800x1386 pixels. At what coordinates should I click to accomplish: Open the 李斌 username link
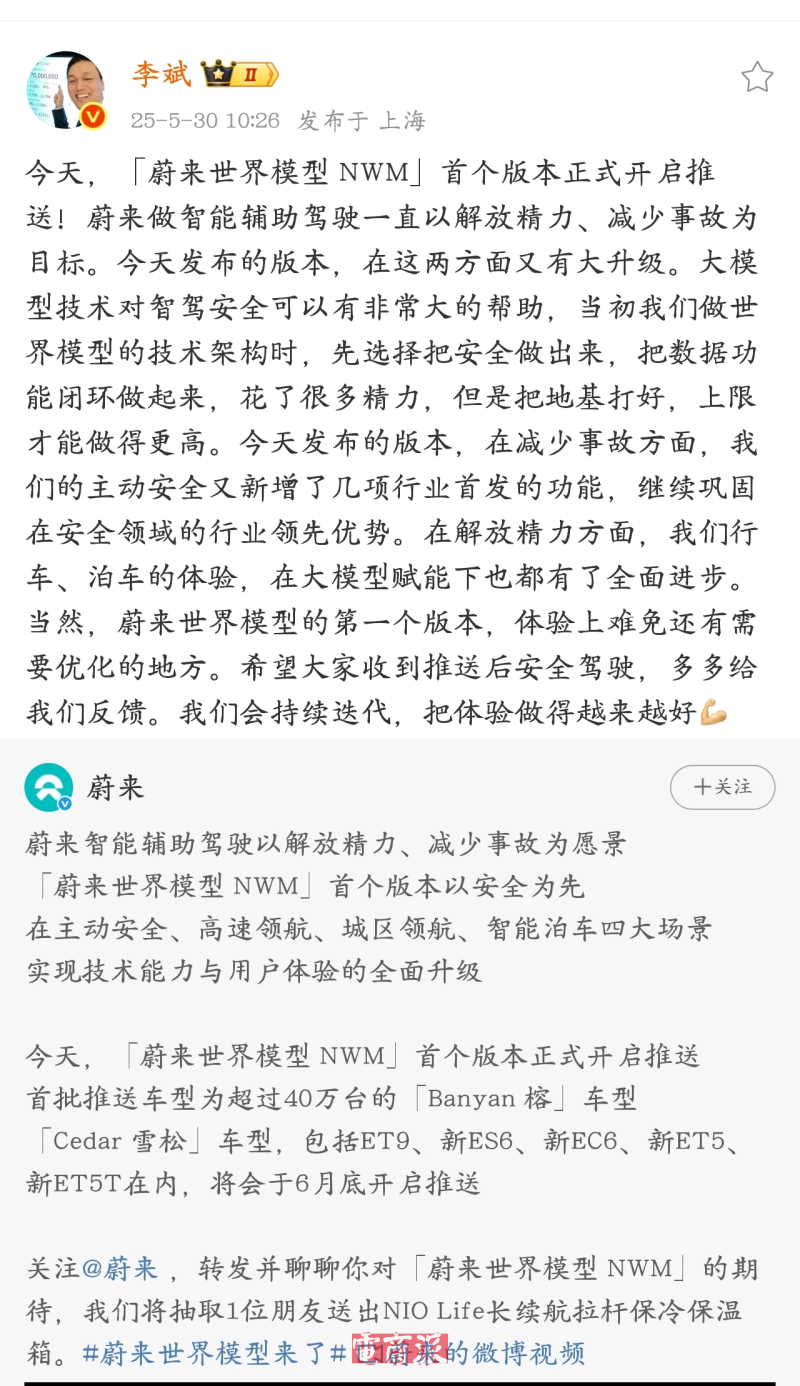point(161,74)
